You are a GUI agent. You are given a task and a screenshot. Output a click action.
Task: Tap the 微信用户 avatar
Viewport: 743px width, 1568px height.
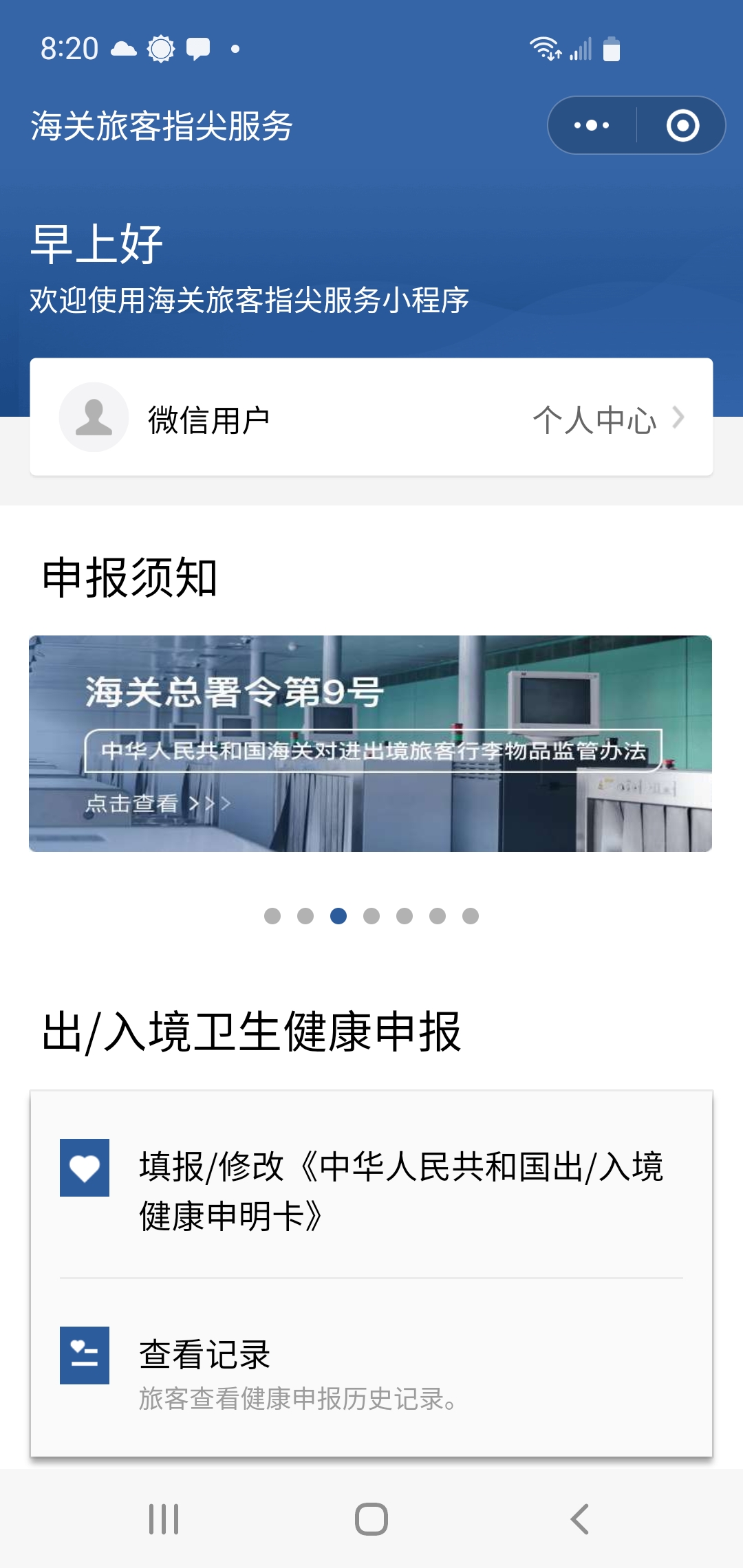pyautogui.click(x=94, y=417)
